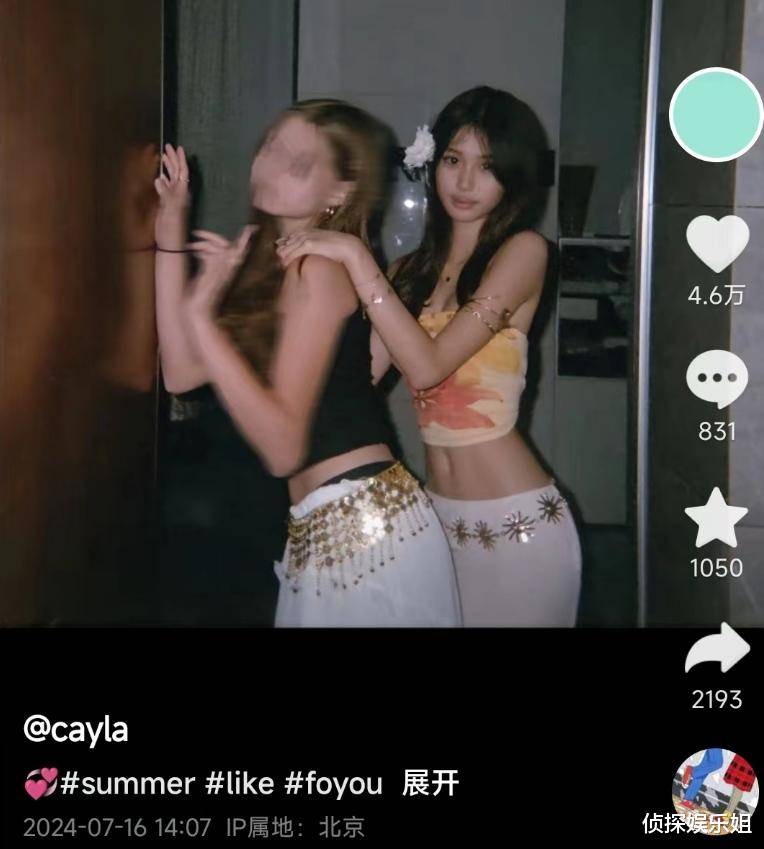Screen dimensions: 764x849
Task: Open the @cayla username profile
Action: tap(76, 729)
